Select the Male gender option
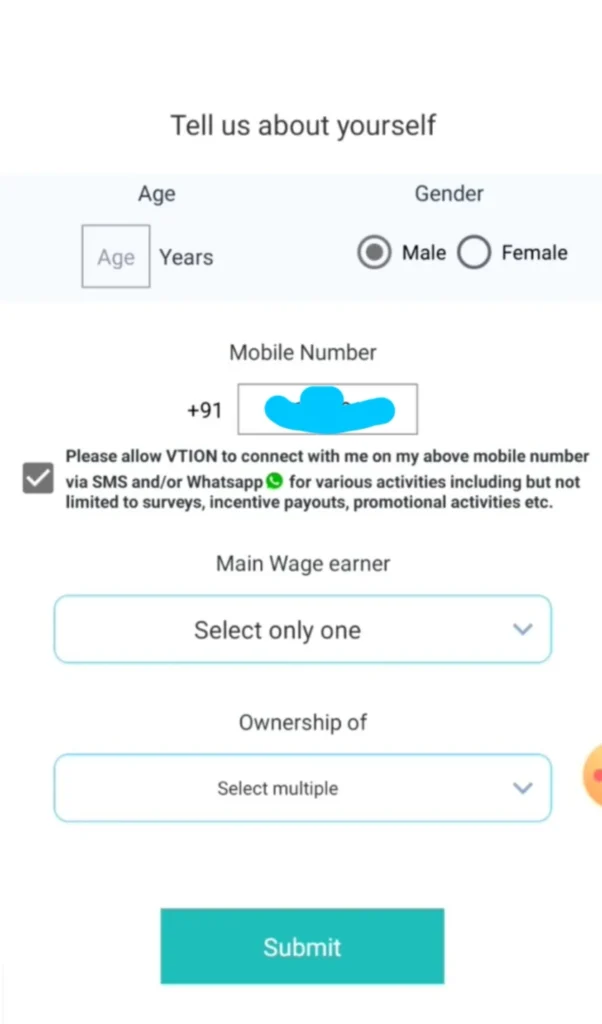Image resolution: width=602 pixels, height=1024 pixels. (374, 253)
